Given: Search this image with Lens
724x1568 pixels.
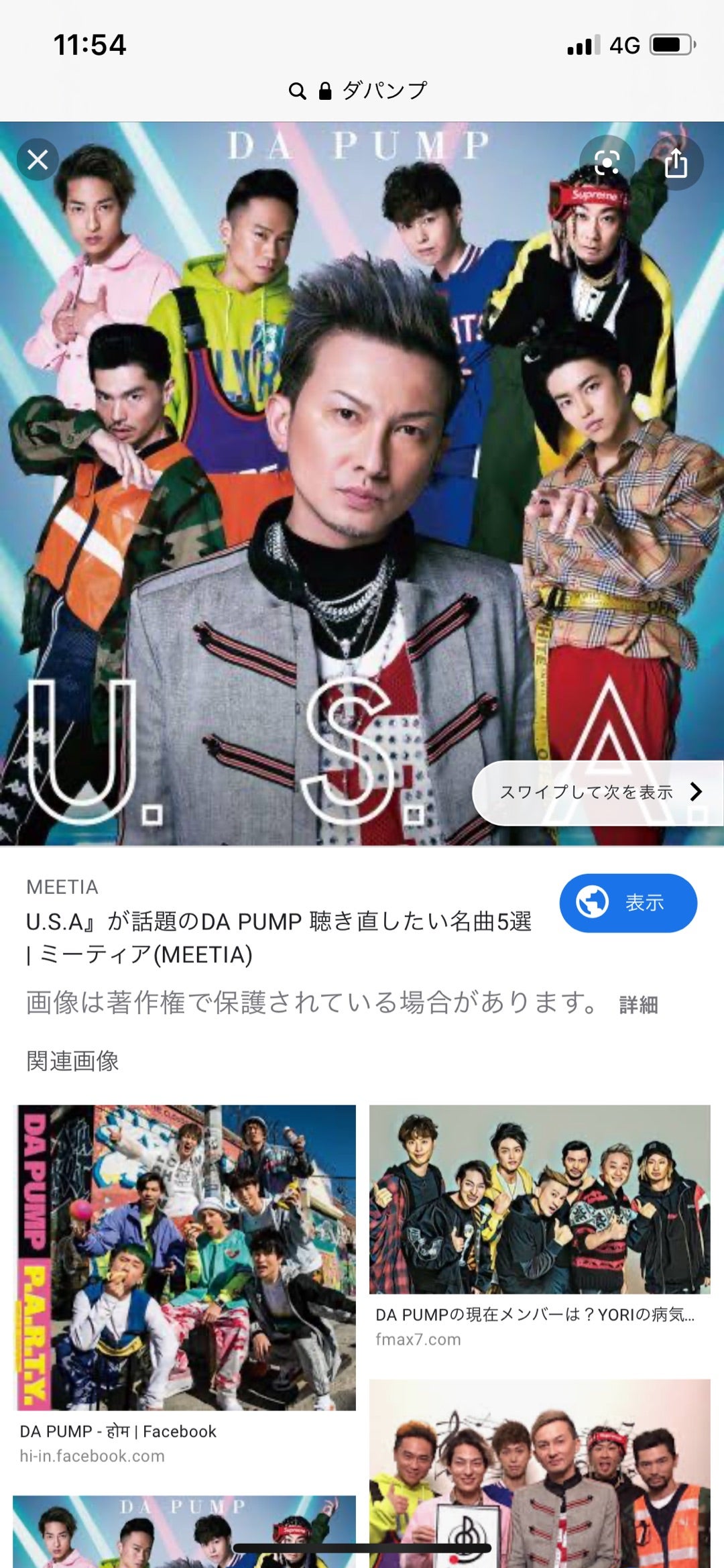Looking at the screenshot, I should click(x=607, y=162).
